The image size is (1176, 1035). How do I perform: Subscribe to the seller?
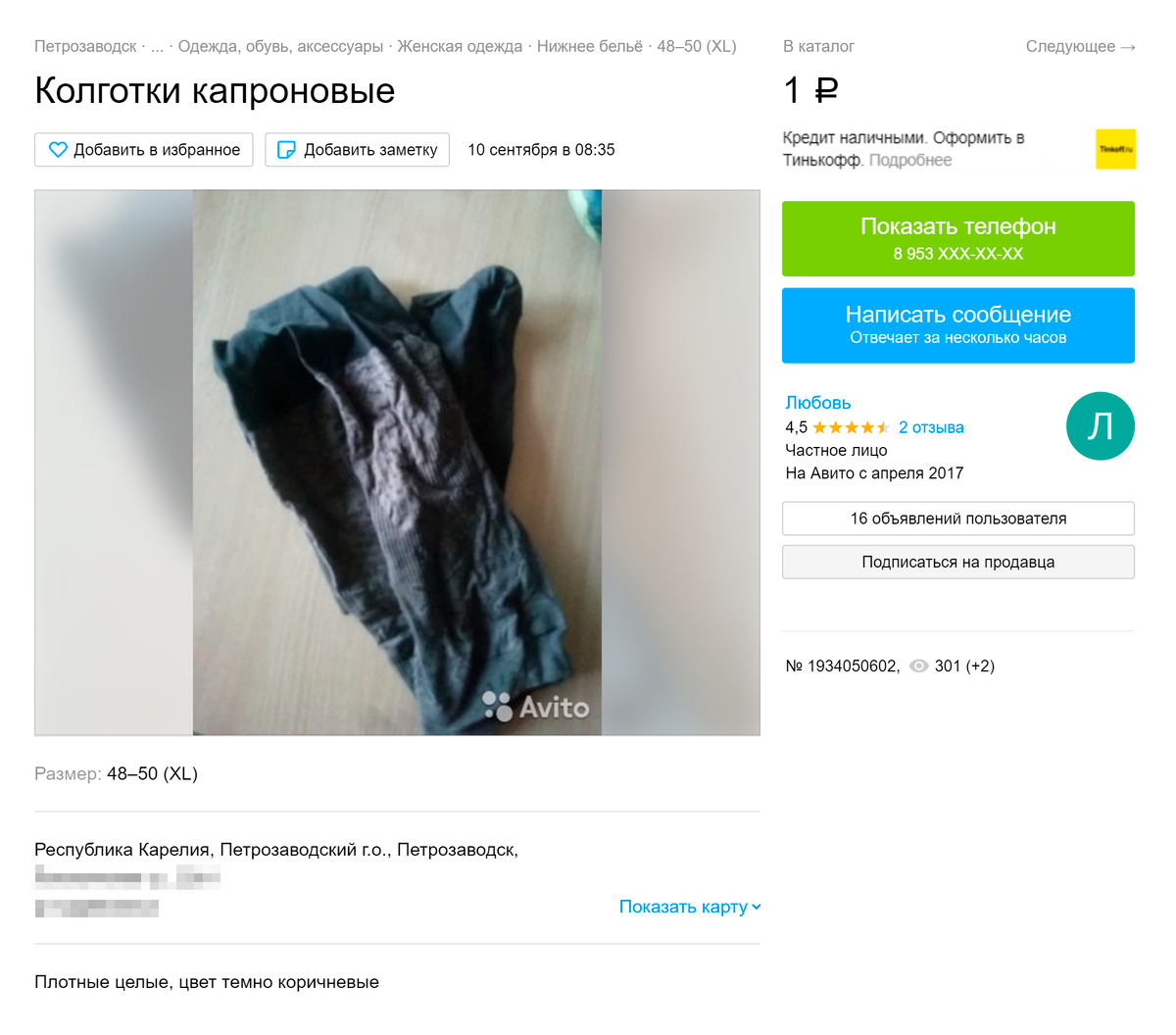click(x=957, y=562)
